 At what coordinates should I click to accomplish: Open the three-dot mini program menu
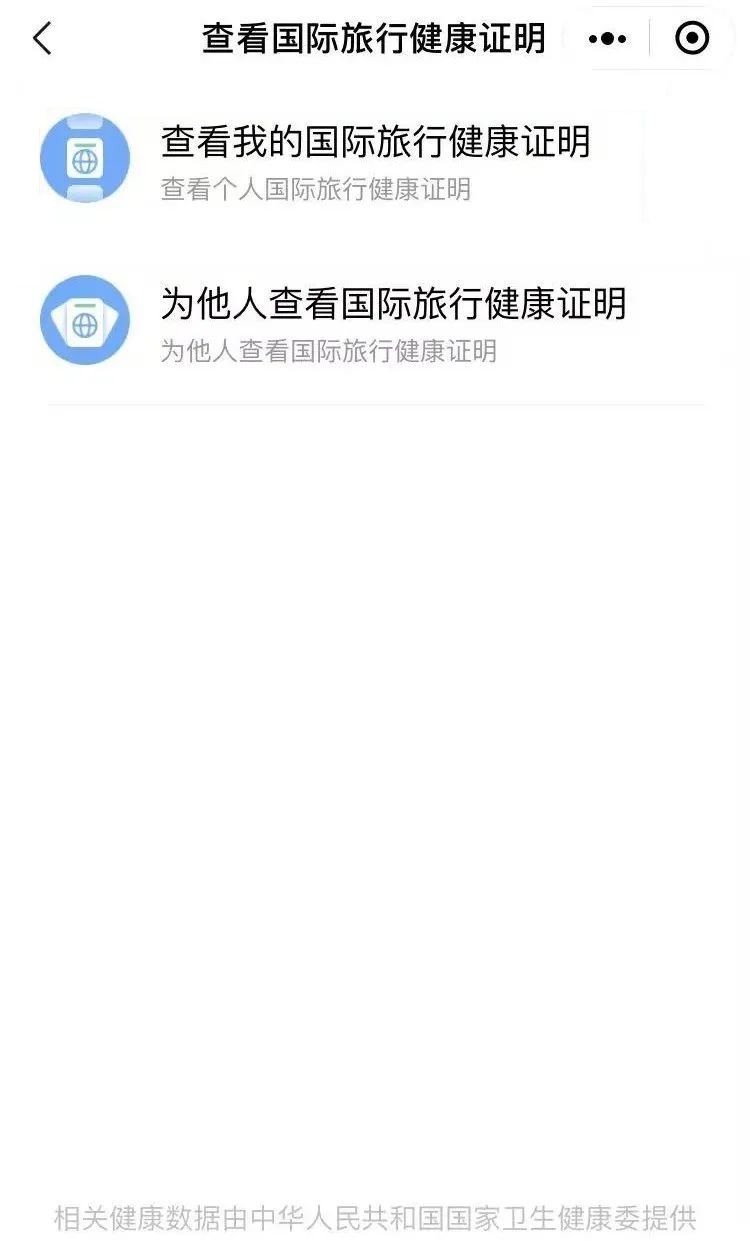[x=607, y=39]
